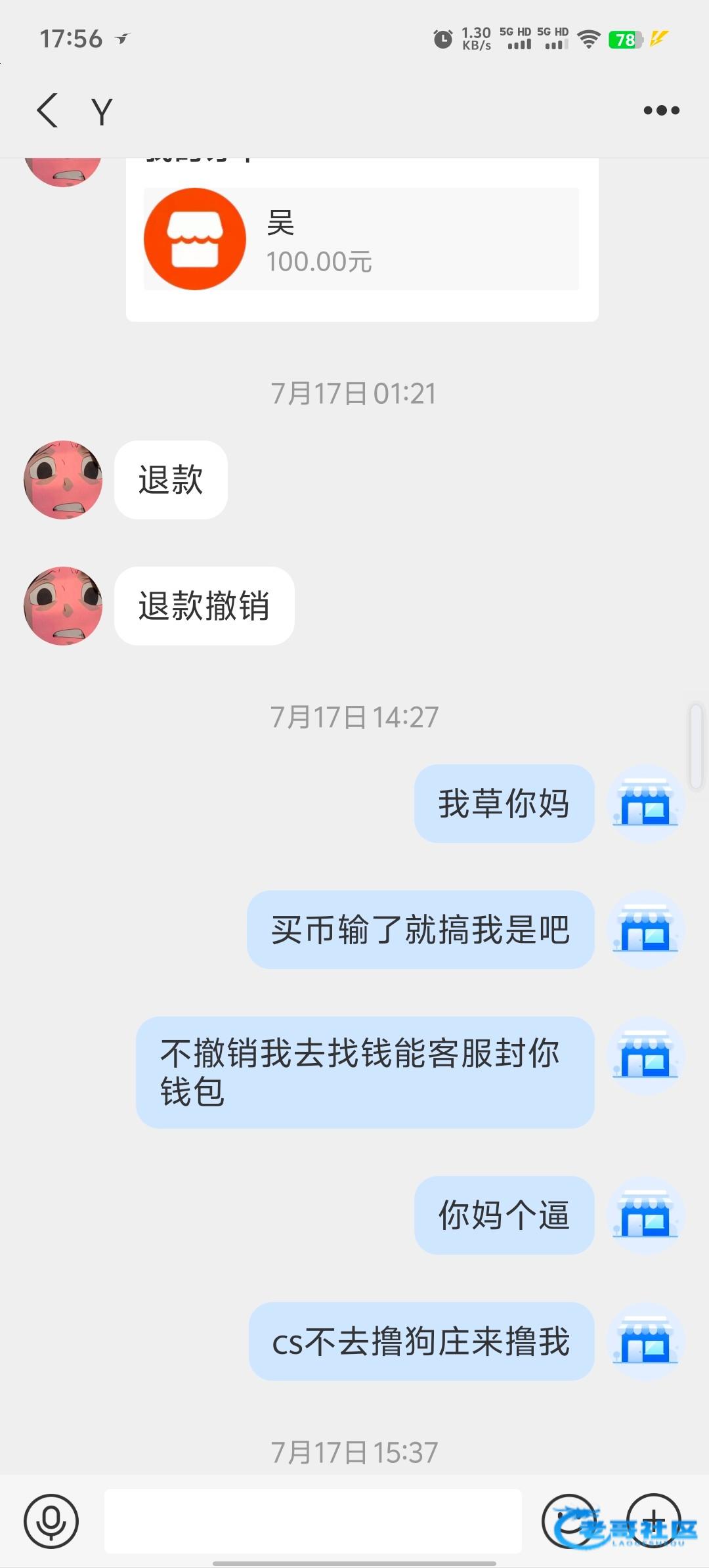Tap the voice input microphone icon
Screen dimensions: 709x1568
tap(51, 1521)
